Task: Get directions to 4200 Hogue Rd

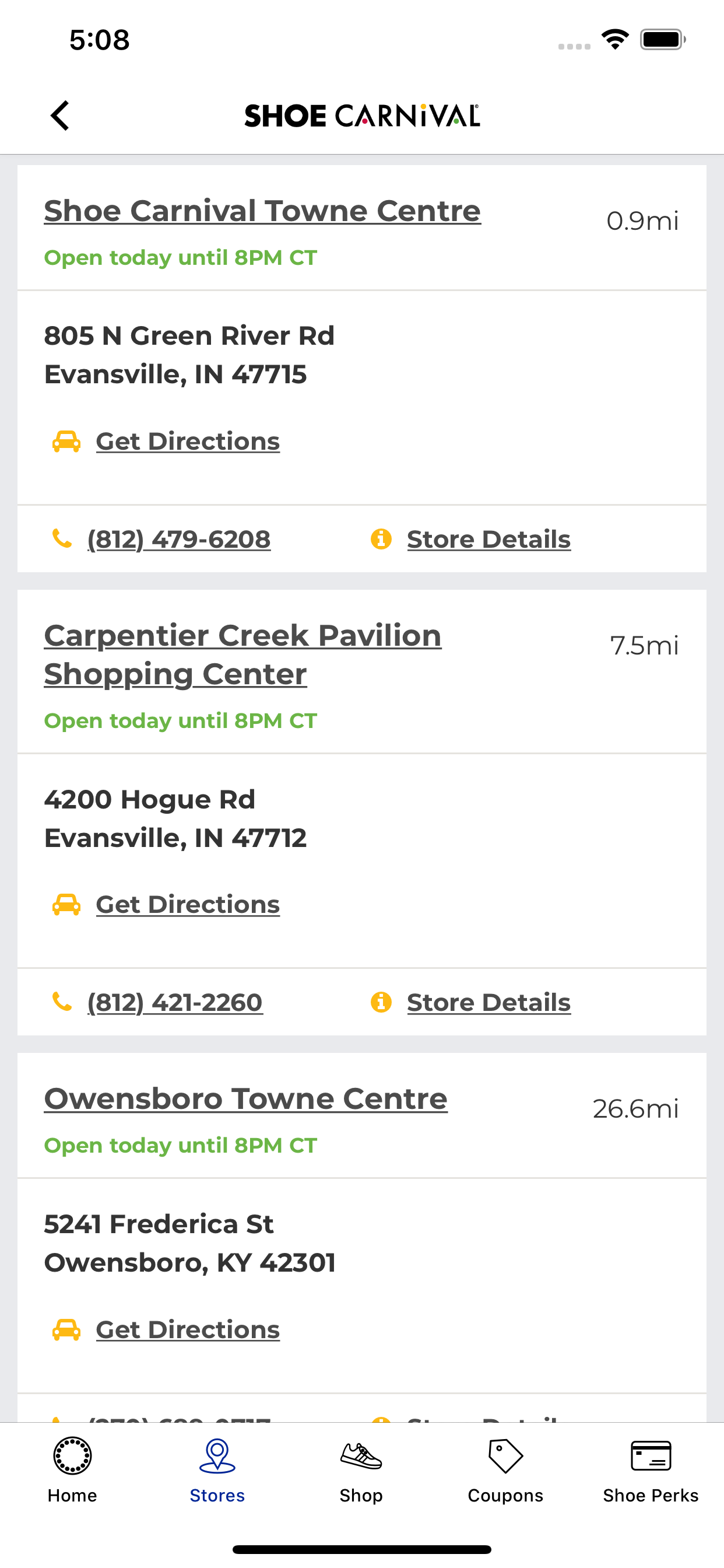Action: click(187, 905)
